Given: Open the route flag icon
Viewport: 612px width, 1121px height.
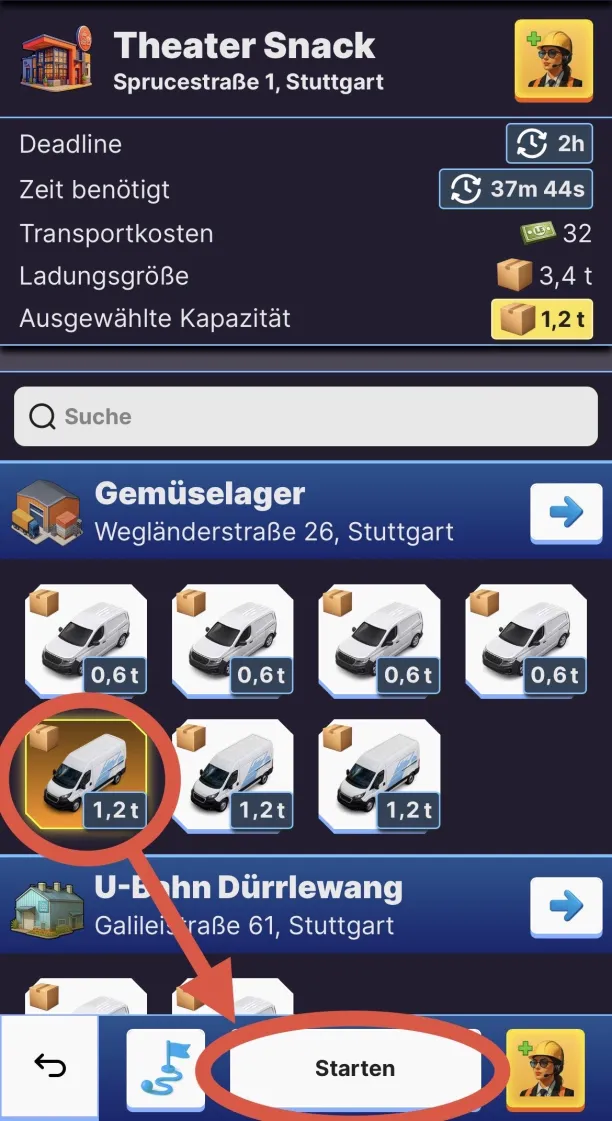Looking at the screenshot, I should click(165, 1068).
